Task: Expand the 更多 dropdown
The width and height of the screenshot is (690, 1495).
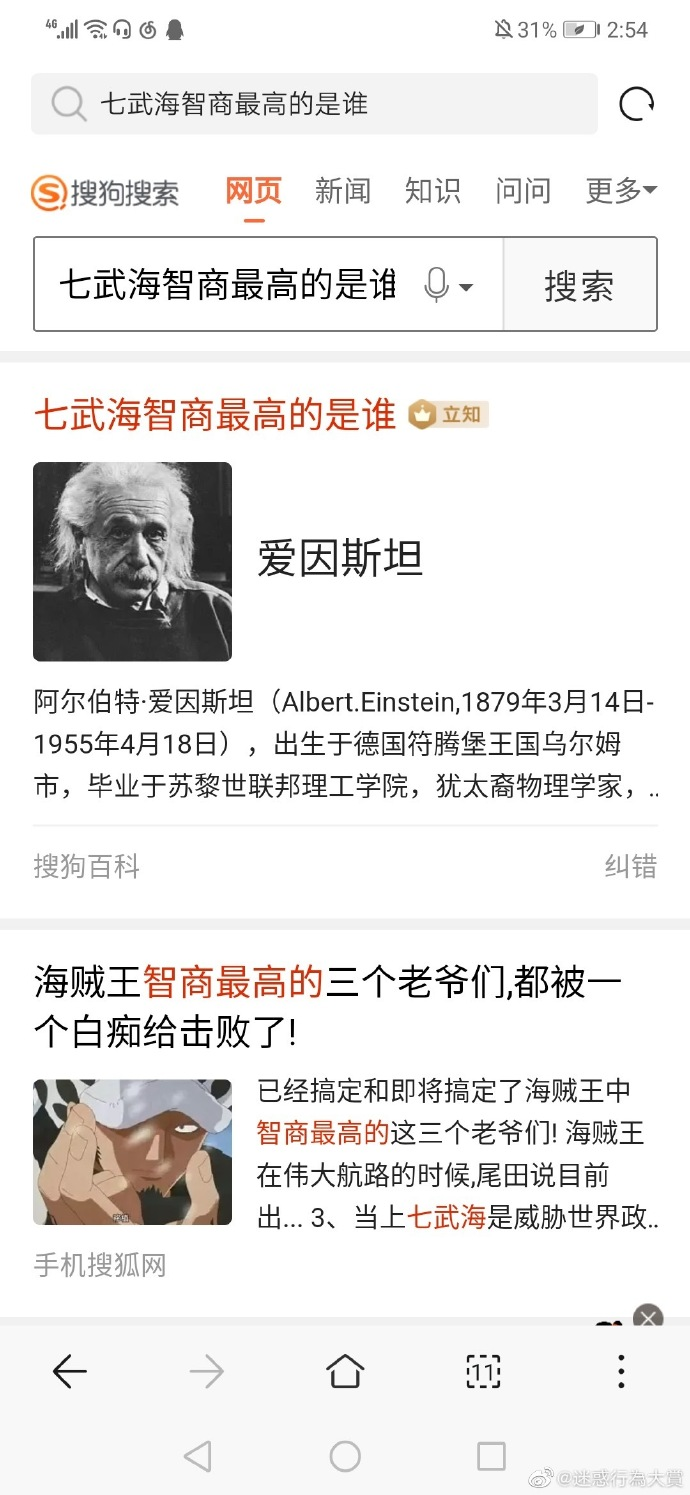Action: click(x=620, y=190)
